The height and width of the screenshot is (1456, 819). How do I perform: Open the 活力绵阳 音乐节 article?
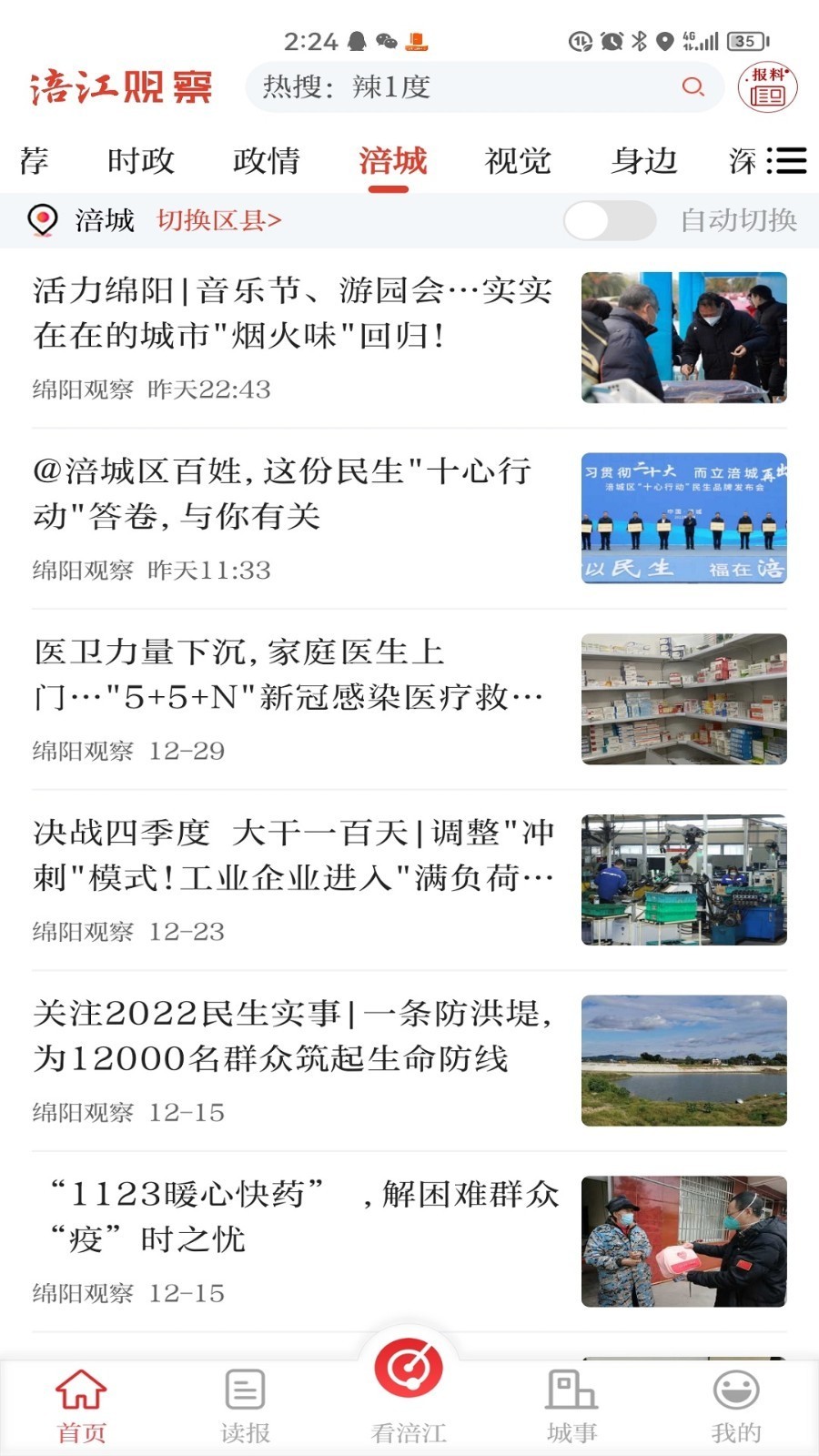click(293, 314)
